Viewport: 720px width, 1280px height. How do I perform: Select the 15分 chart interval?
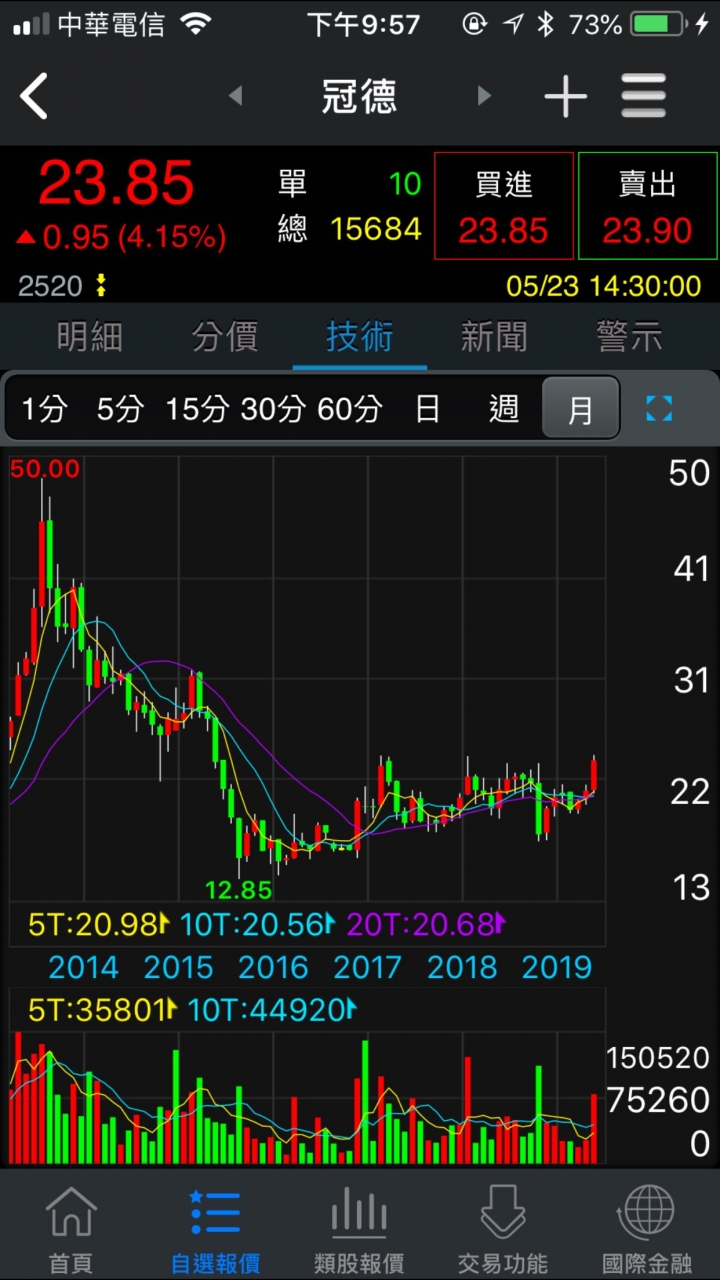tap(197, 408)
